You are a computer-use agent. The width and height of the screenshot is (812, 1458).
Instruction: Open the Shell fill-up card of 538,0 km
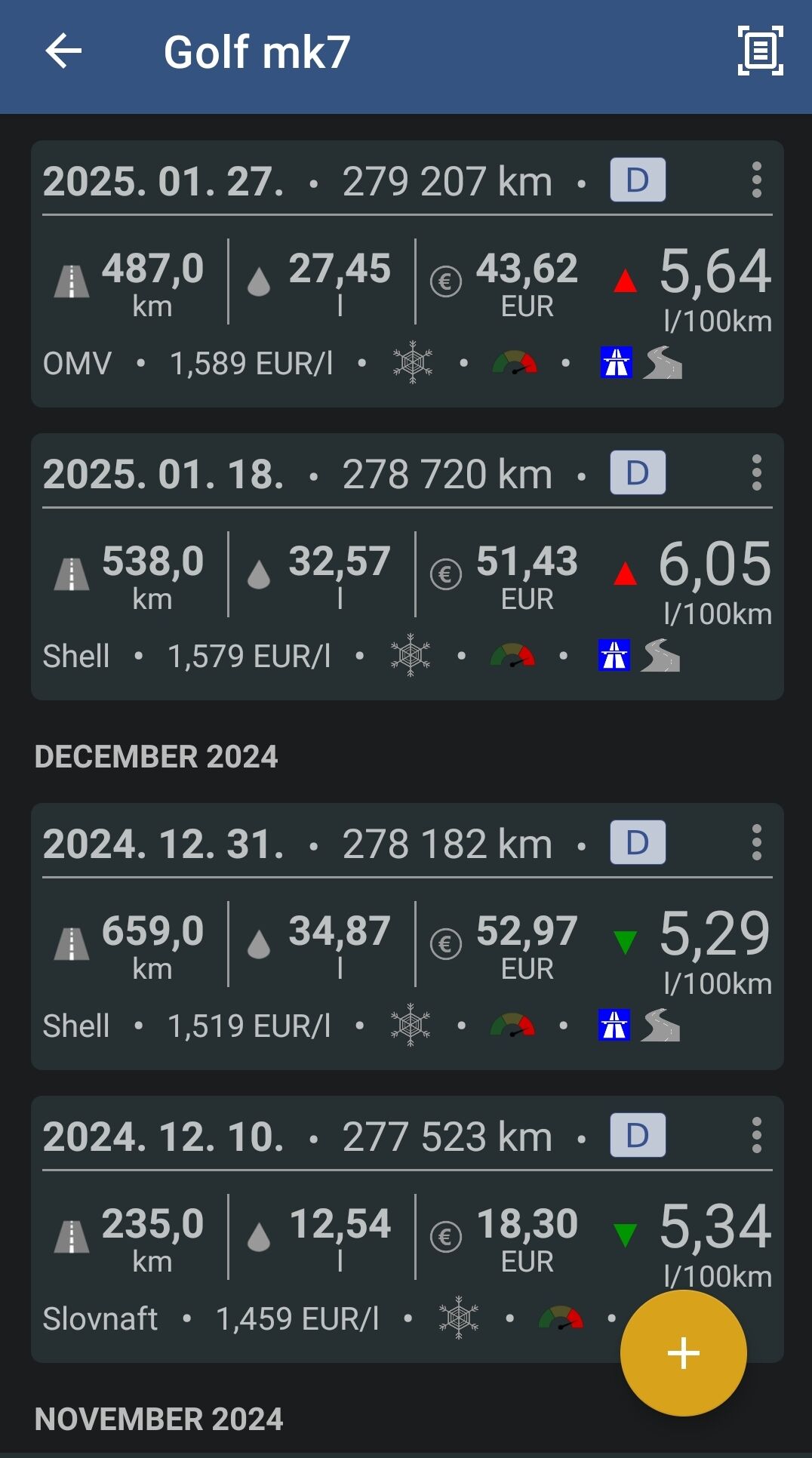click(407, 567)
